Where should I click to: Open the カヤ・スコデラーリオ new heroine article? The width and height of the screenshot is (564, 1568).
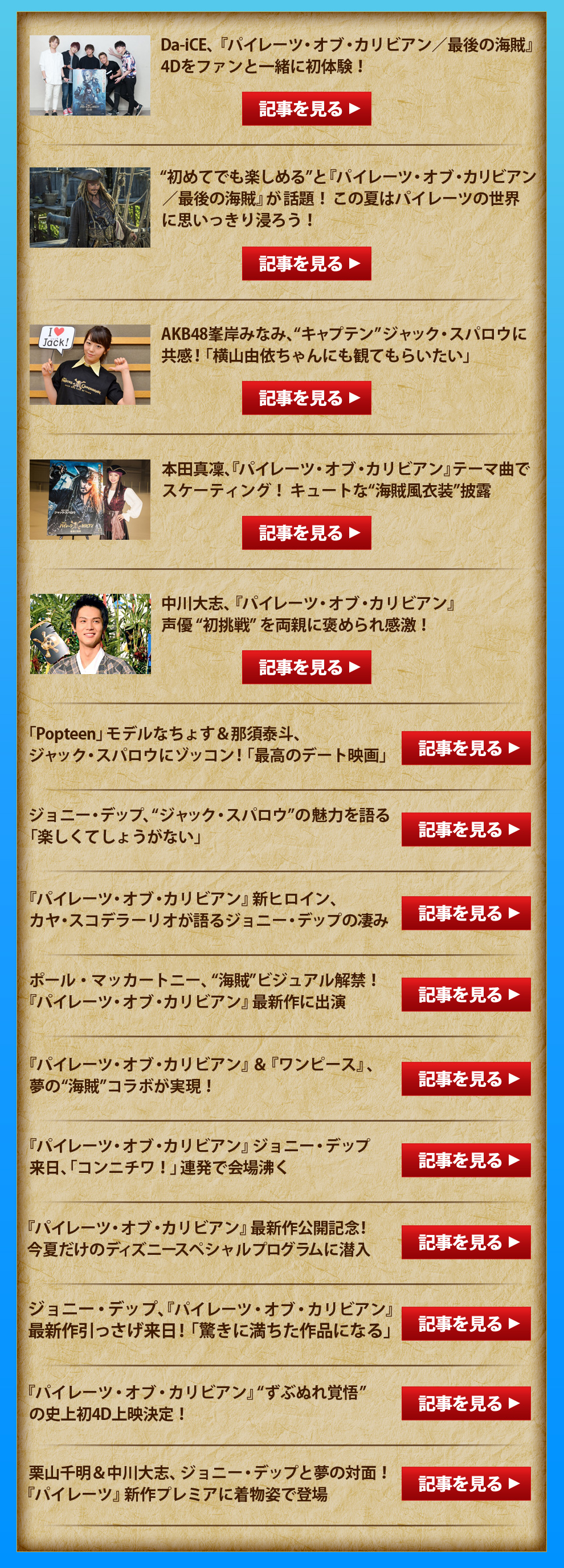466,913
